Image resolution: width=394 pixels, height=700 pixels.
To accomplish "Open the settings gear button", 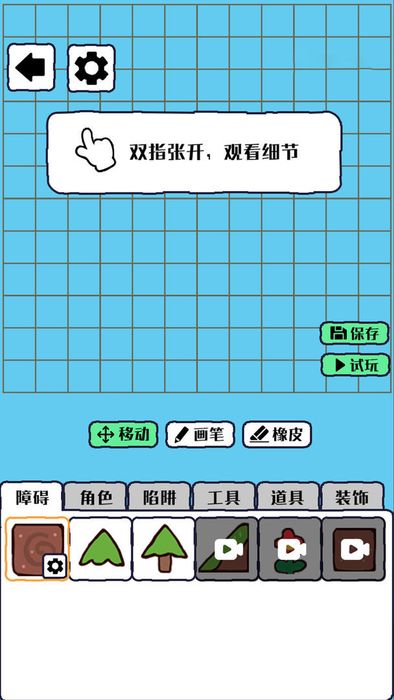I will click(91, 68).
